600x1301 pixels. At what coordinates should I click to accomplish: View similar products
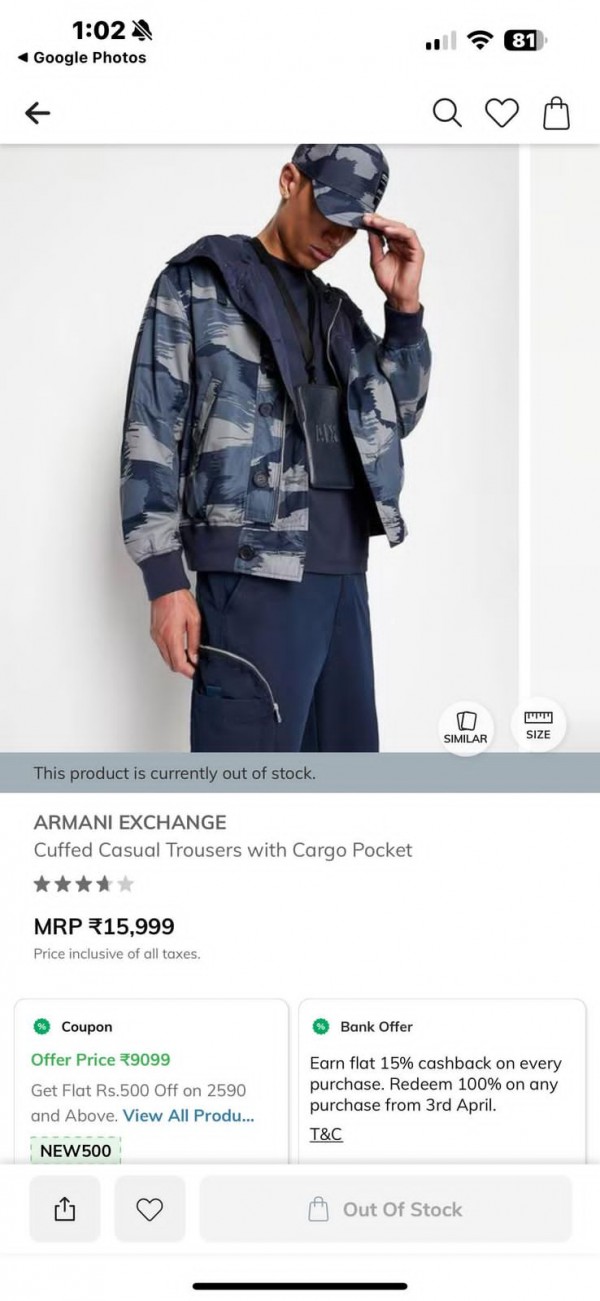pyautogui.click(x=465, y=727)
